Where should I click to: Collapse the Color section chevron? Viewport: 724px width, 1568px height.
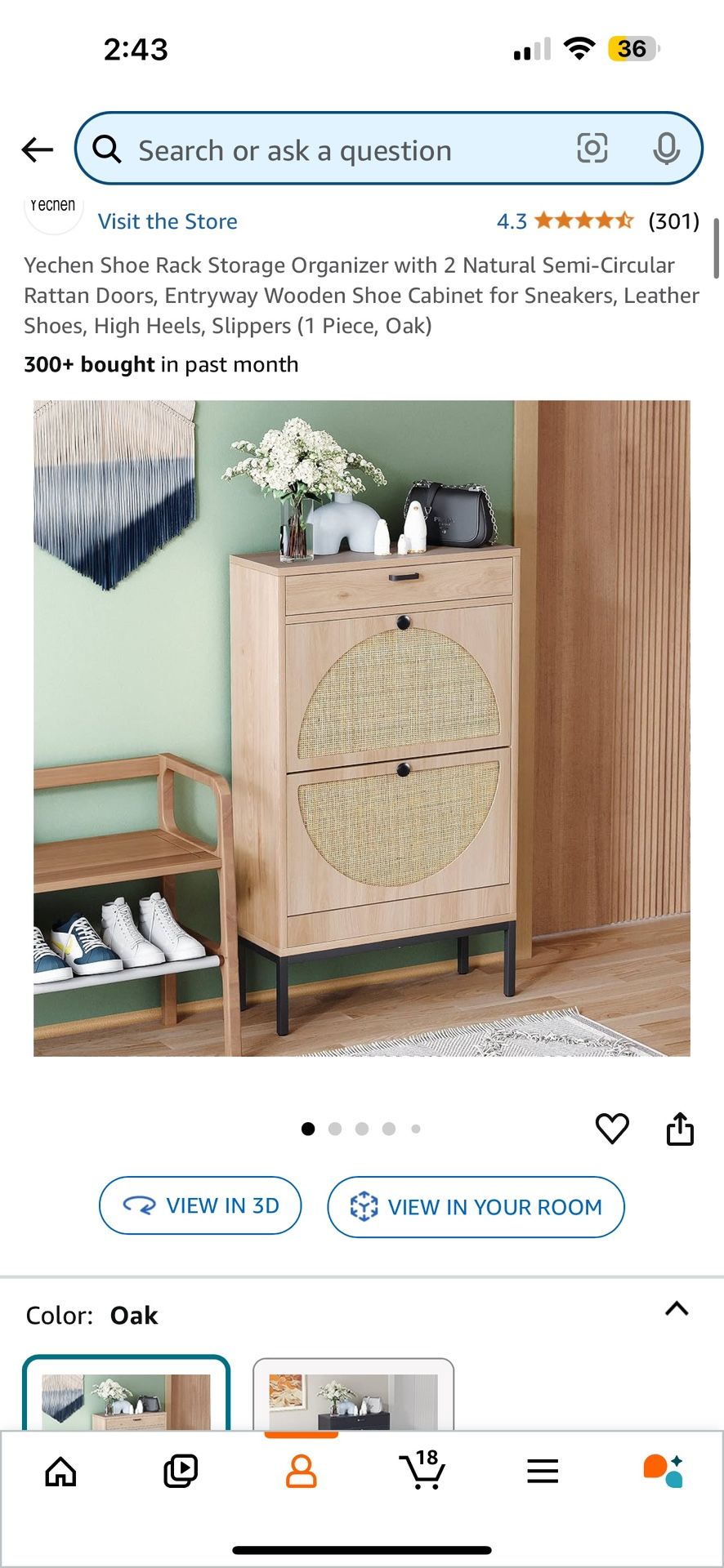tap(677, 1309)
